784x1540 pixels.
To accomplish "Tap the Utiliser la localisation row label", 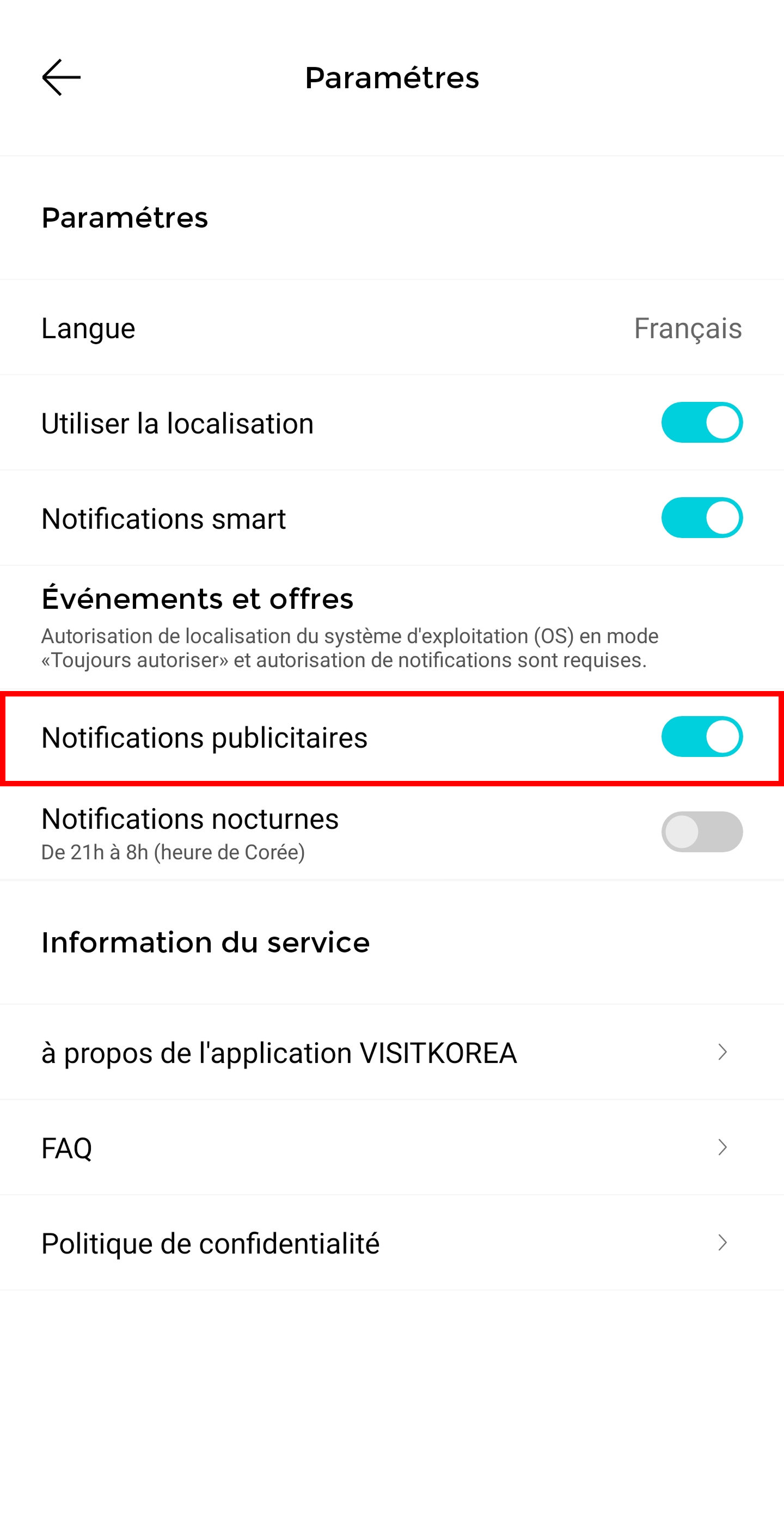I will coord(177,423).
